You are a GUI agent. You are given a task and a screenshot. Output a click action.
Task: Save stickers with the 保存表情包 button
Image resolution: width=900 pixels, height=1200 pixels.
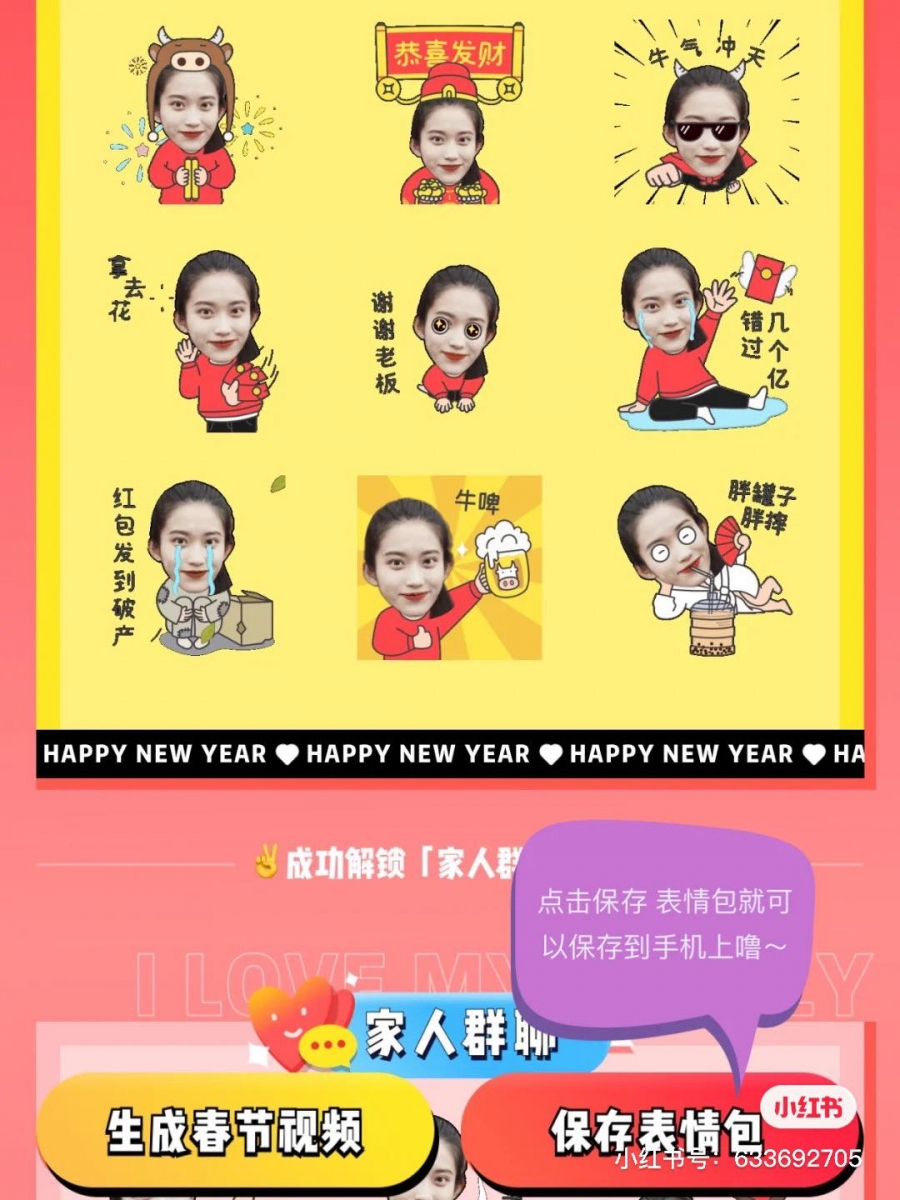pos(655,1133)
